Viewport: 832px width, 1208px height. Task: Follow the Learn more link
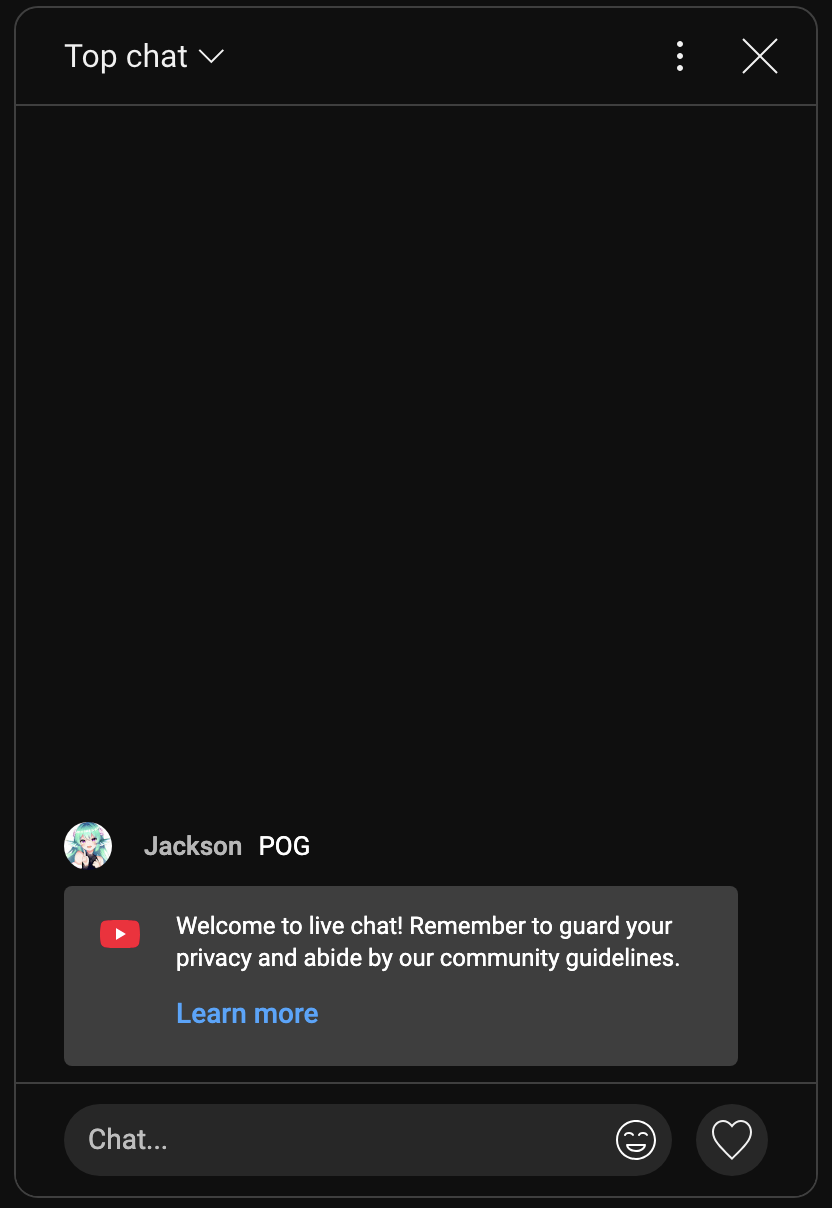247,1013
